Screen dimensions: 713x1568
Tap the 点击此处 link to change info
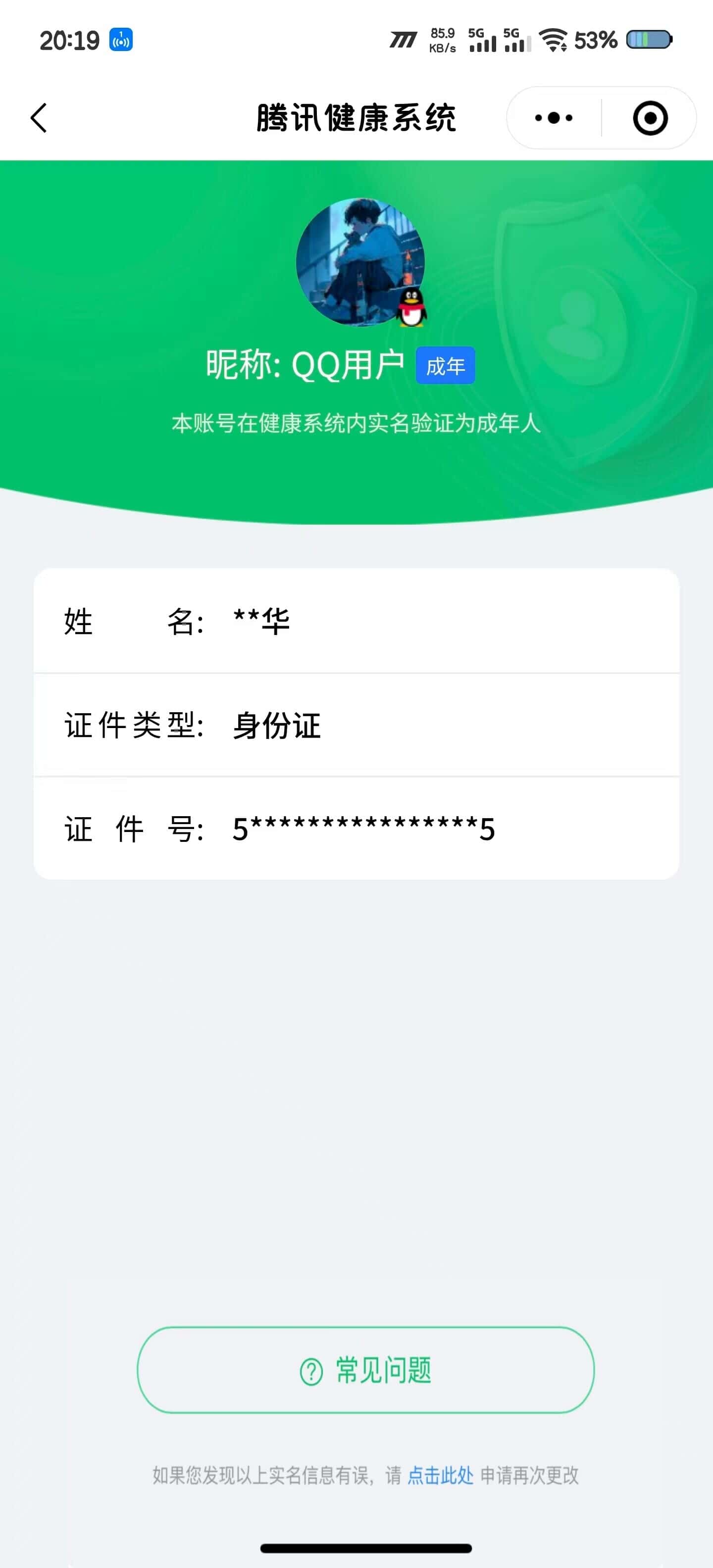[x=440, y=1475]
